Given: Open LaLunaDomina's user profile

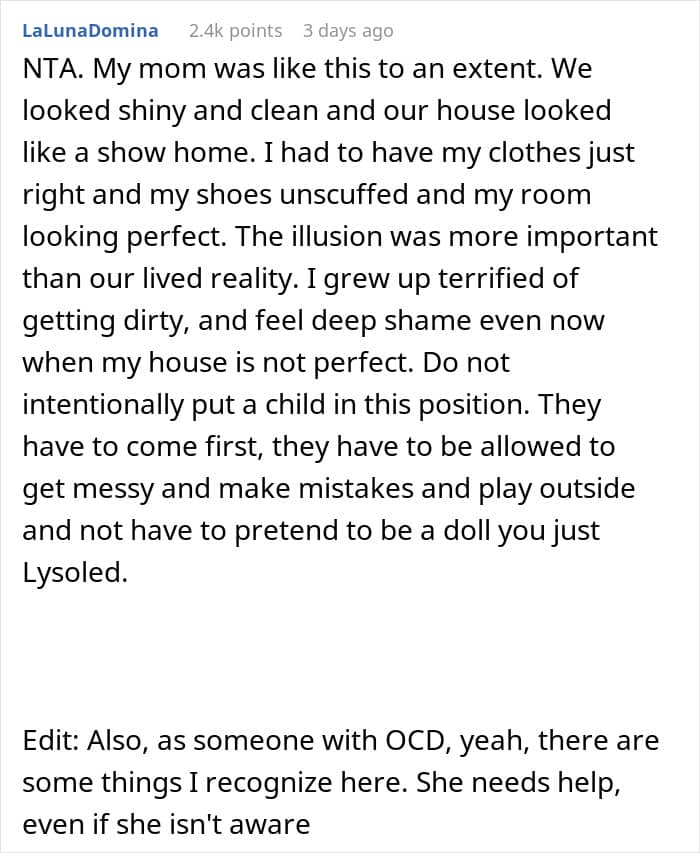Looking at the screenshot, I should 90,30.
